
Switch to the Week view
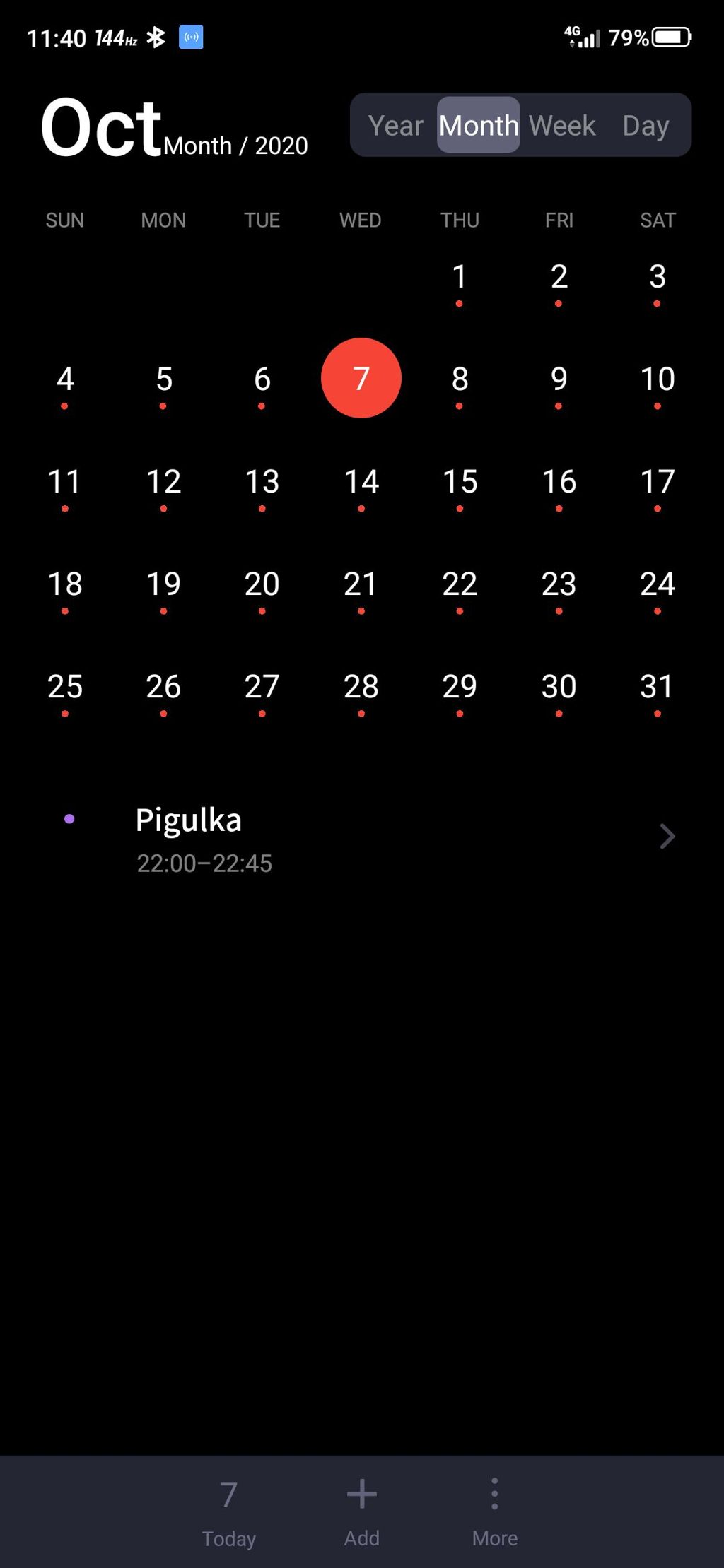(562, 126)
